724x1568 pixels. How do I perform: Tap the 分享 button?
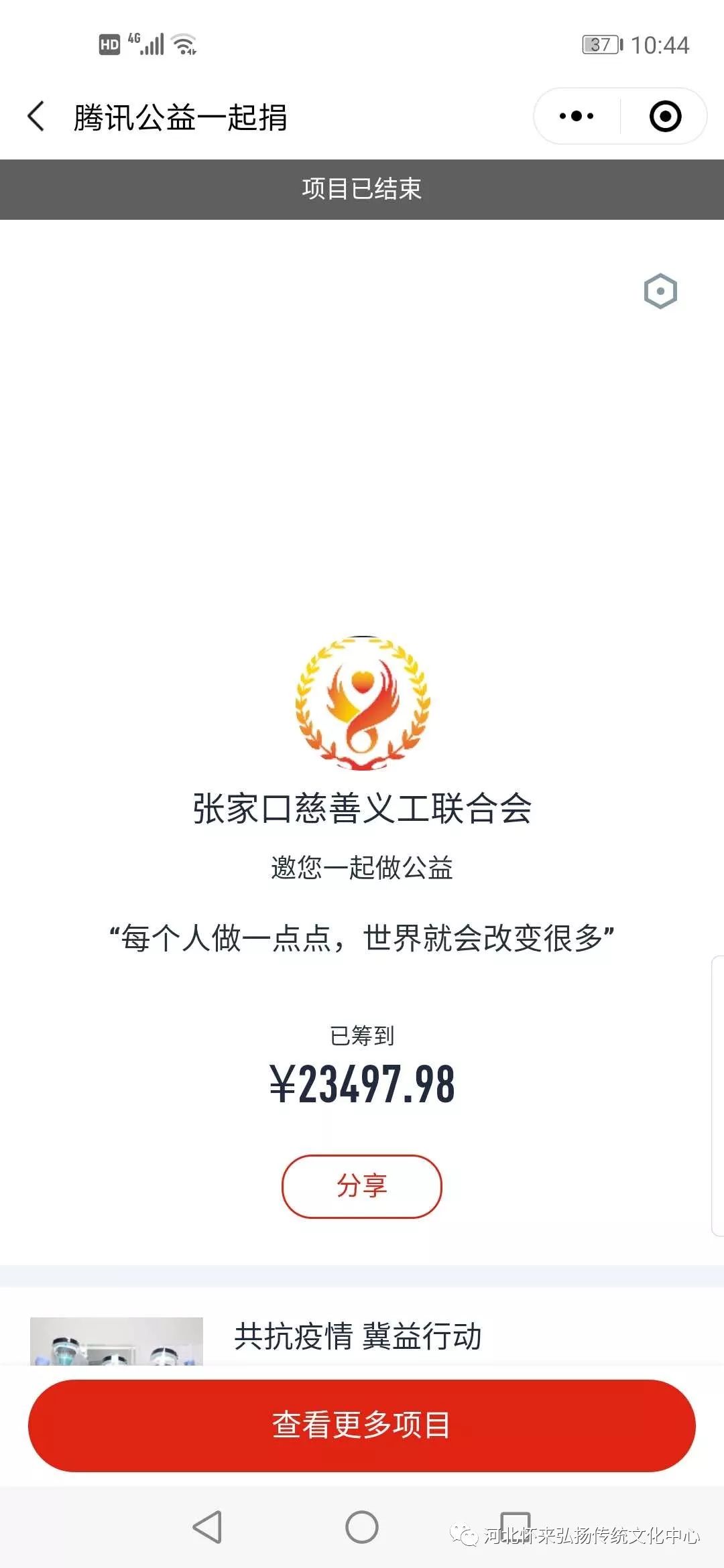361,1185
